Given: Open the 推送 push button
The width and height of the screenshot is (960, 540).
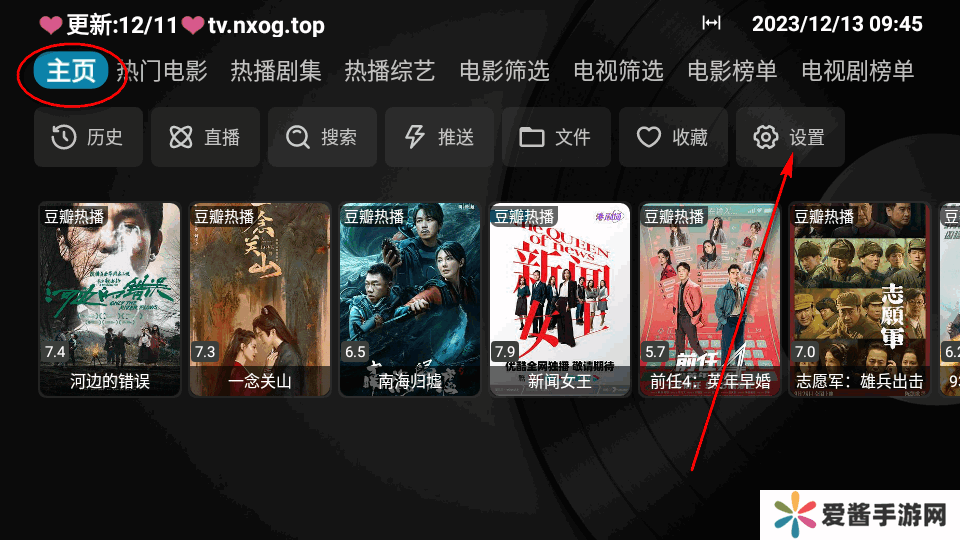Looking at the screenshot, I should (439, 137).
